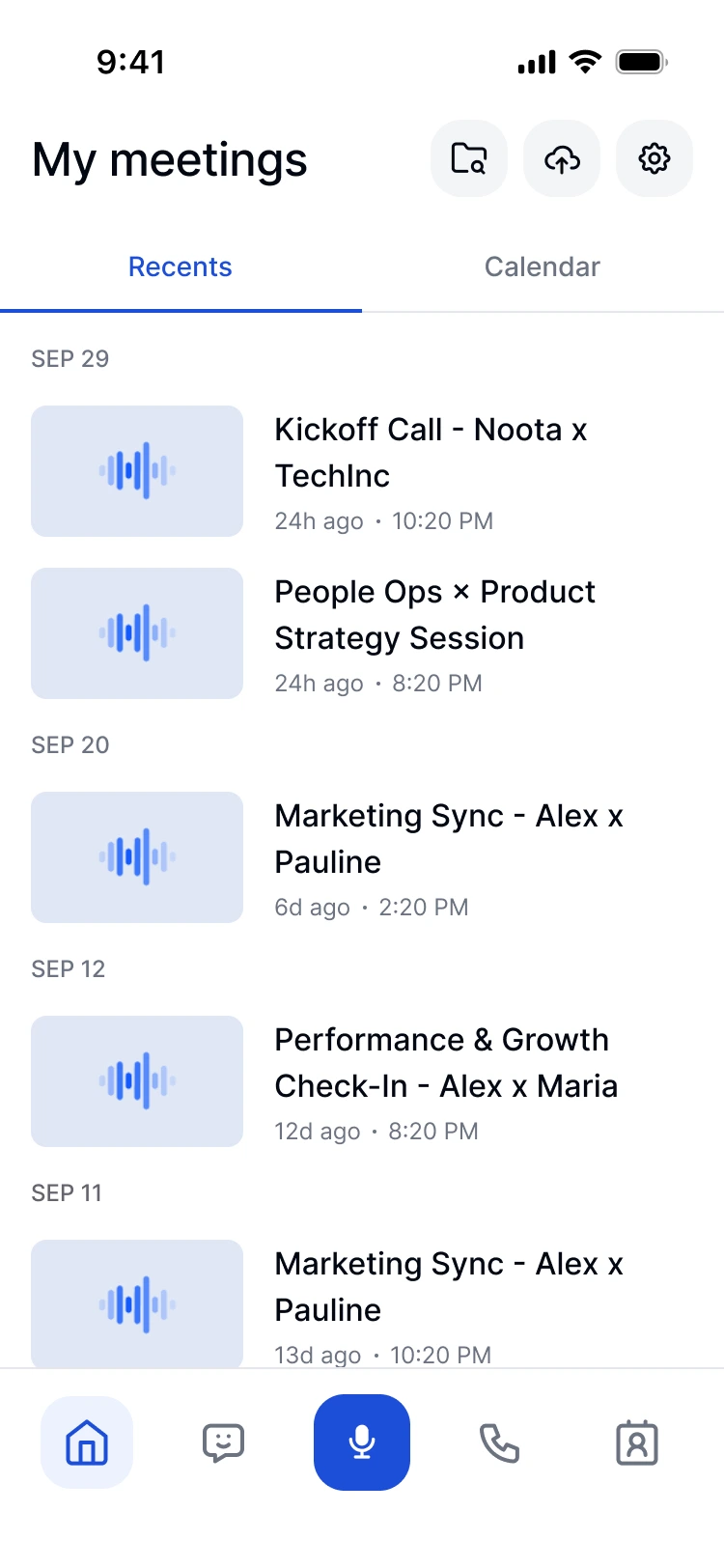
Task: Open Kickoff Call - Noota x TechInc meeting
Action: click(x=431, y=453)
